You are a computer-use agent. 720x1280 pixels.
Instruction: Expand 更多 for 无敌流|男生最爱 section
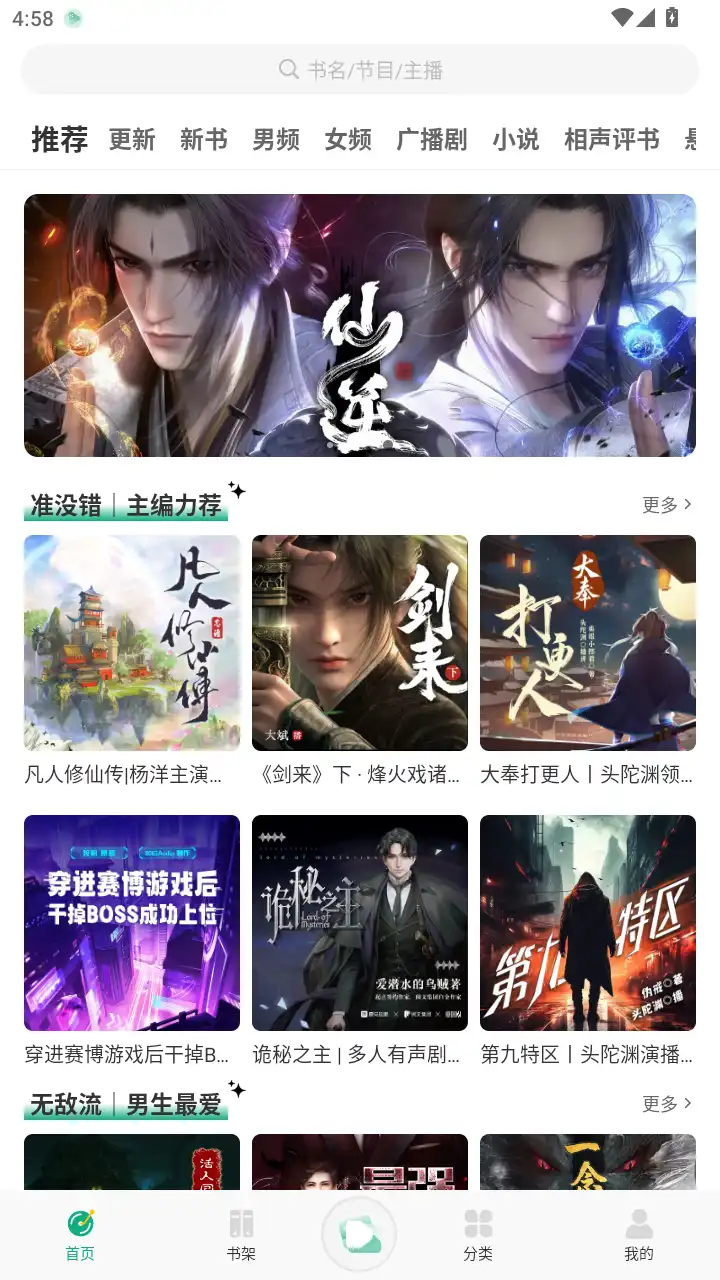(x=664, y=1103)
